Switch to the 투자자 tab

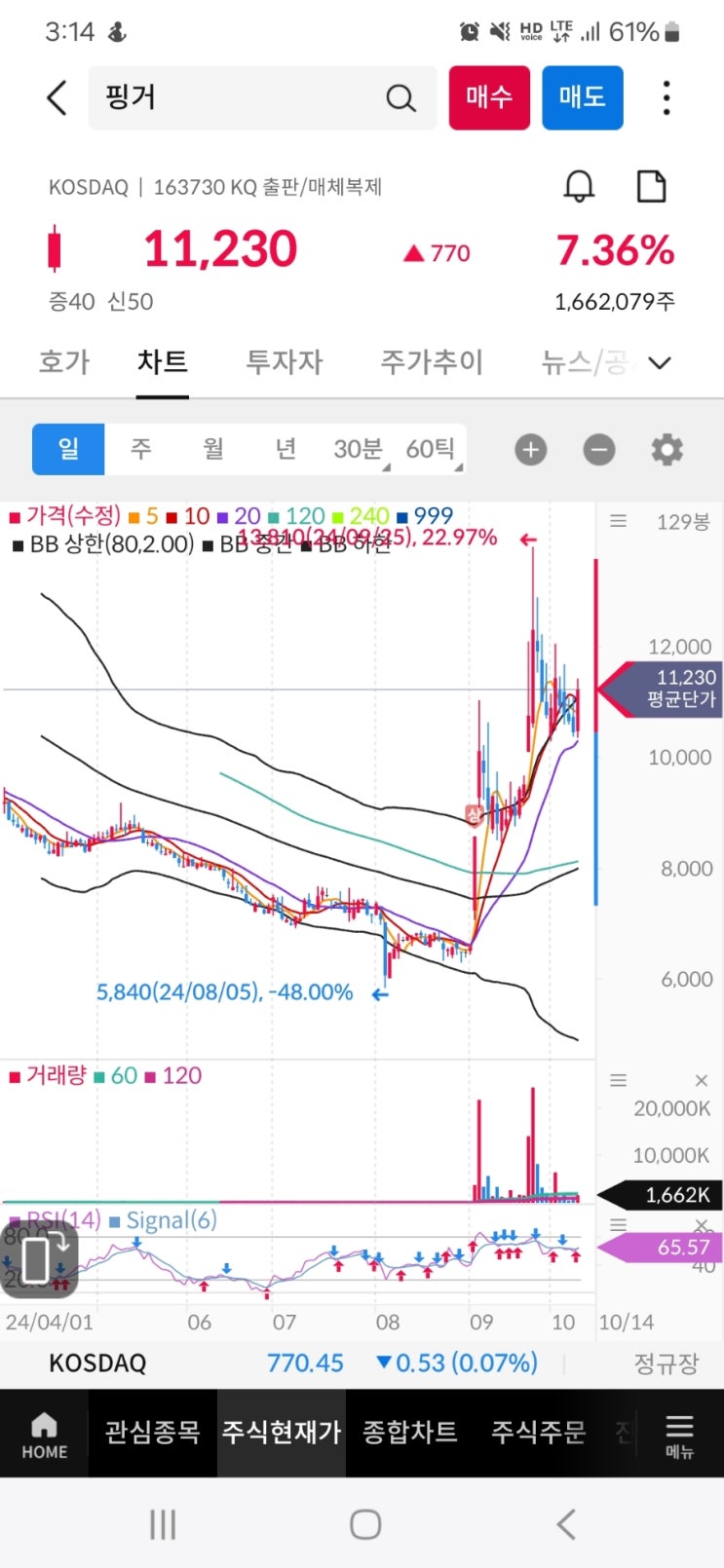point(284,362)
